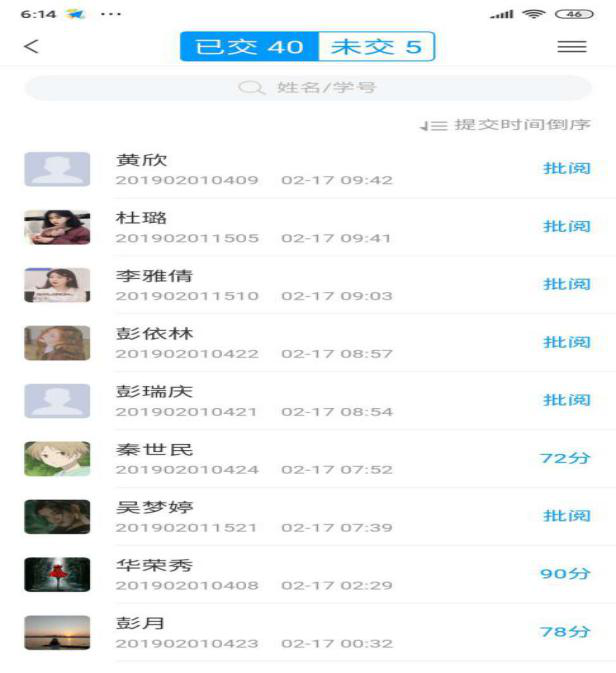This screenshot has width=616, height=673.
Task: Go back with the arrow icon
Action: pyautogui.click(x=32, y=47)
